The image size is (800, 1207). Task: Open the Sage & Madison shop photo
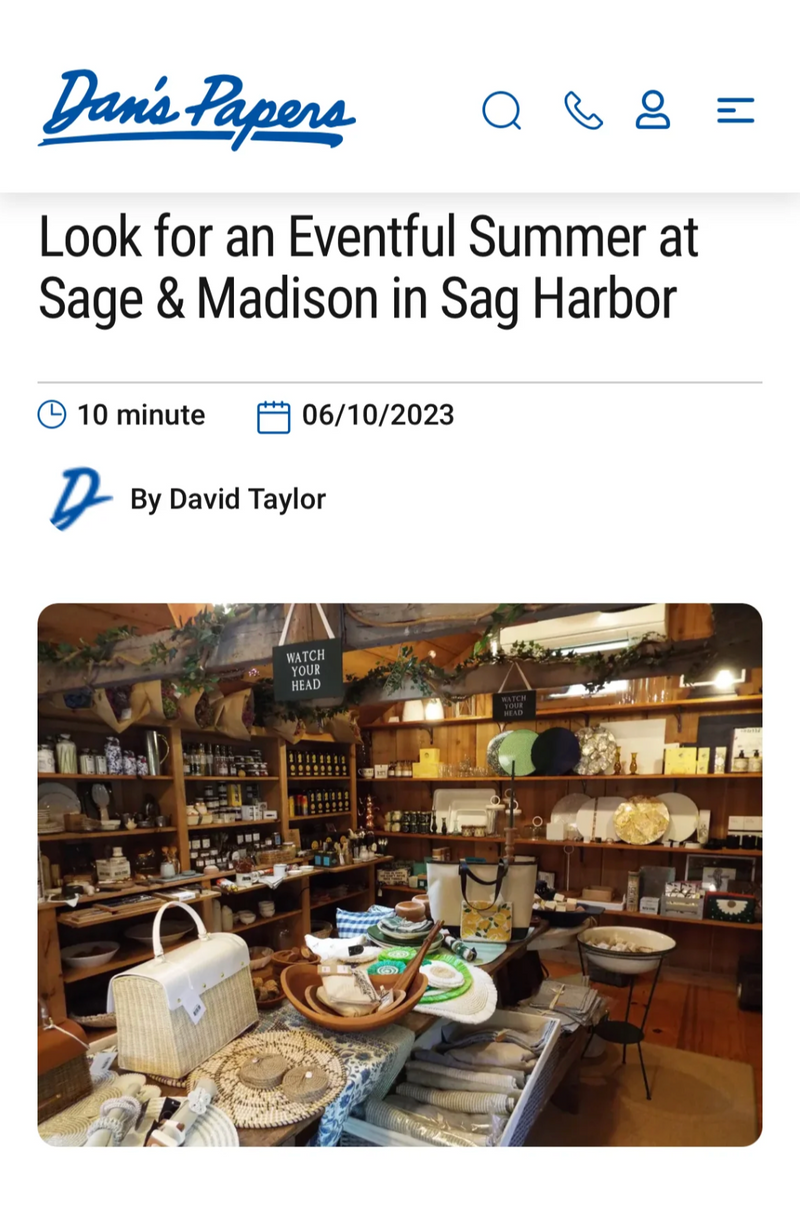point(400,874)
